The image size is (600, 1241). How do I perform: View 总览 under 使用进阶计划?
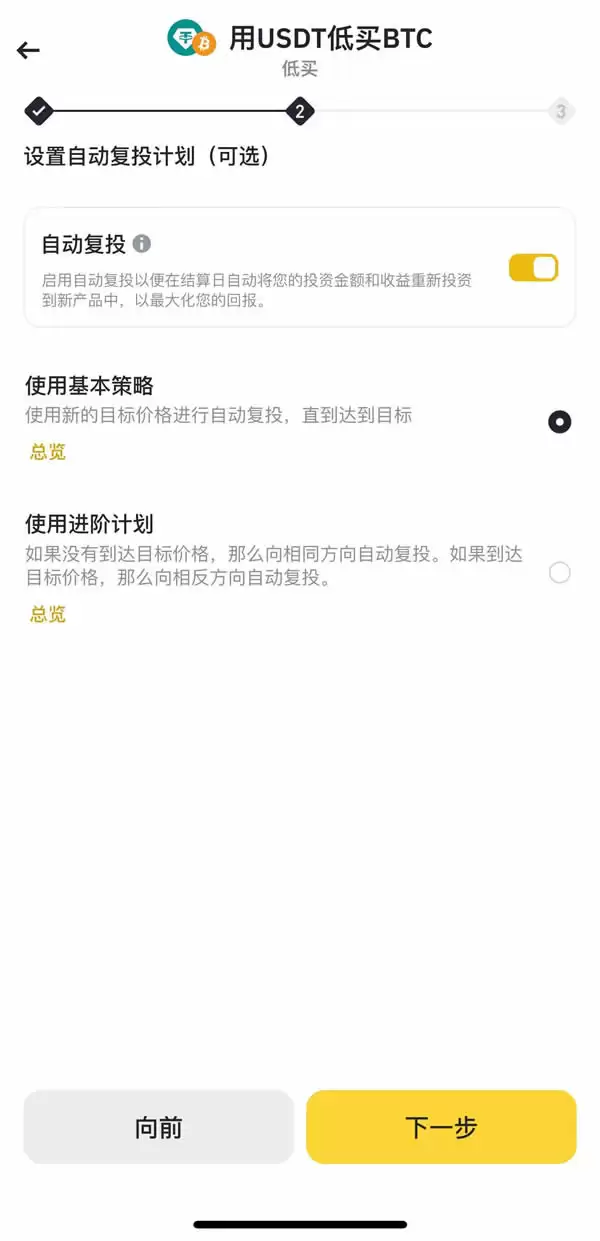coord(47,614)
